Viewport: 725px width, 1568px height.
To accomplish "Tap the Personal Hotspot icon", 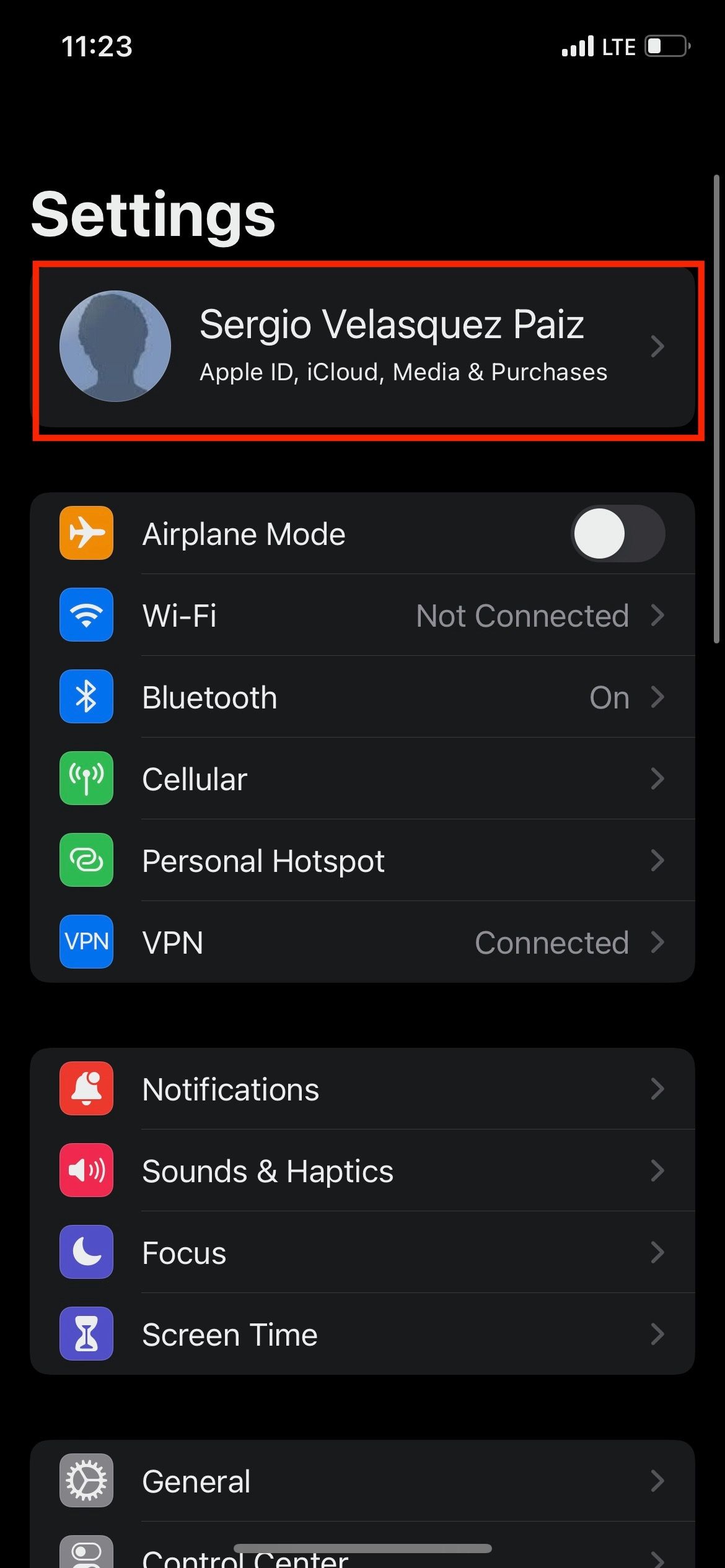I will pyautogui.click(x=86, y=860).
